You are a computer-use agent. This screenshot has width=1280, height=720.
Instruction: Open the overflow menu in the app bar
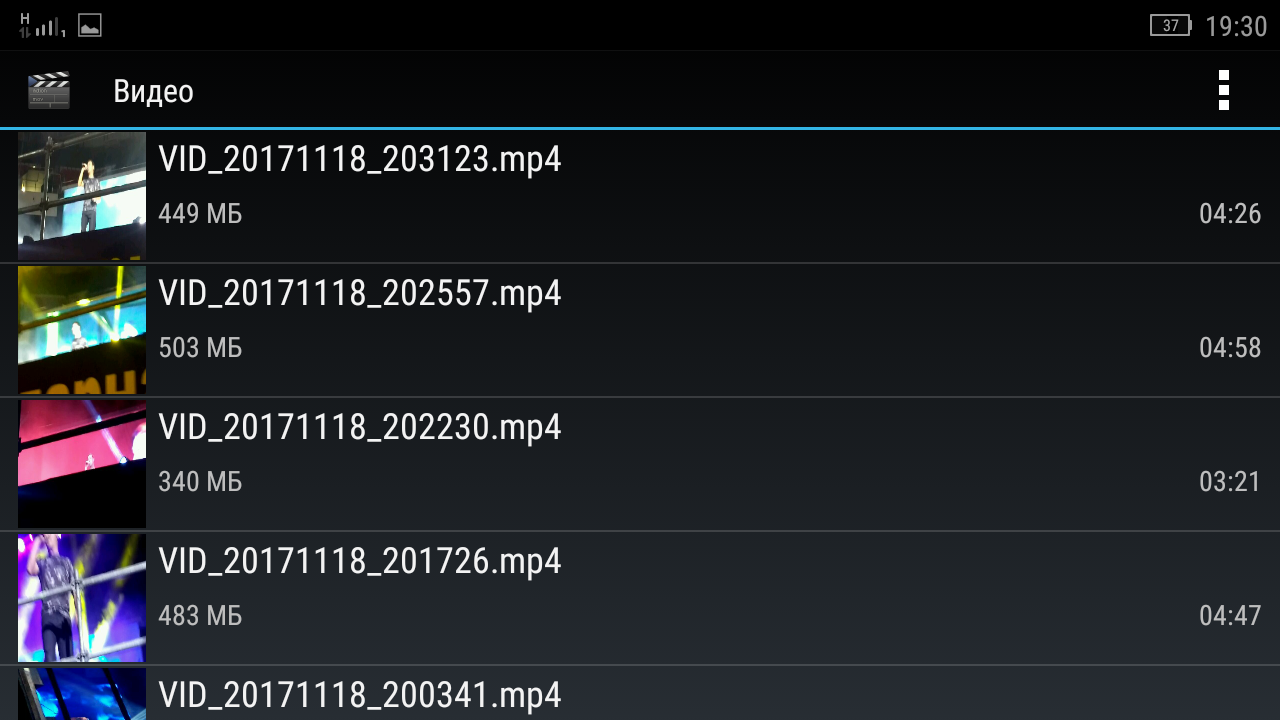[x=1223, y=90]
